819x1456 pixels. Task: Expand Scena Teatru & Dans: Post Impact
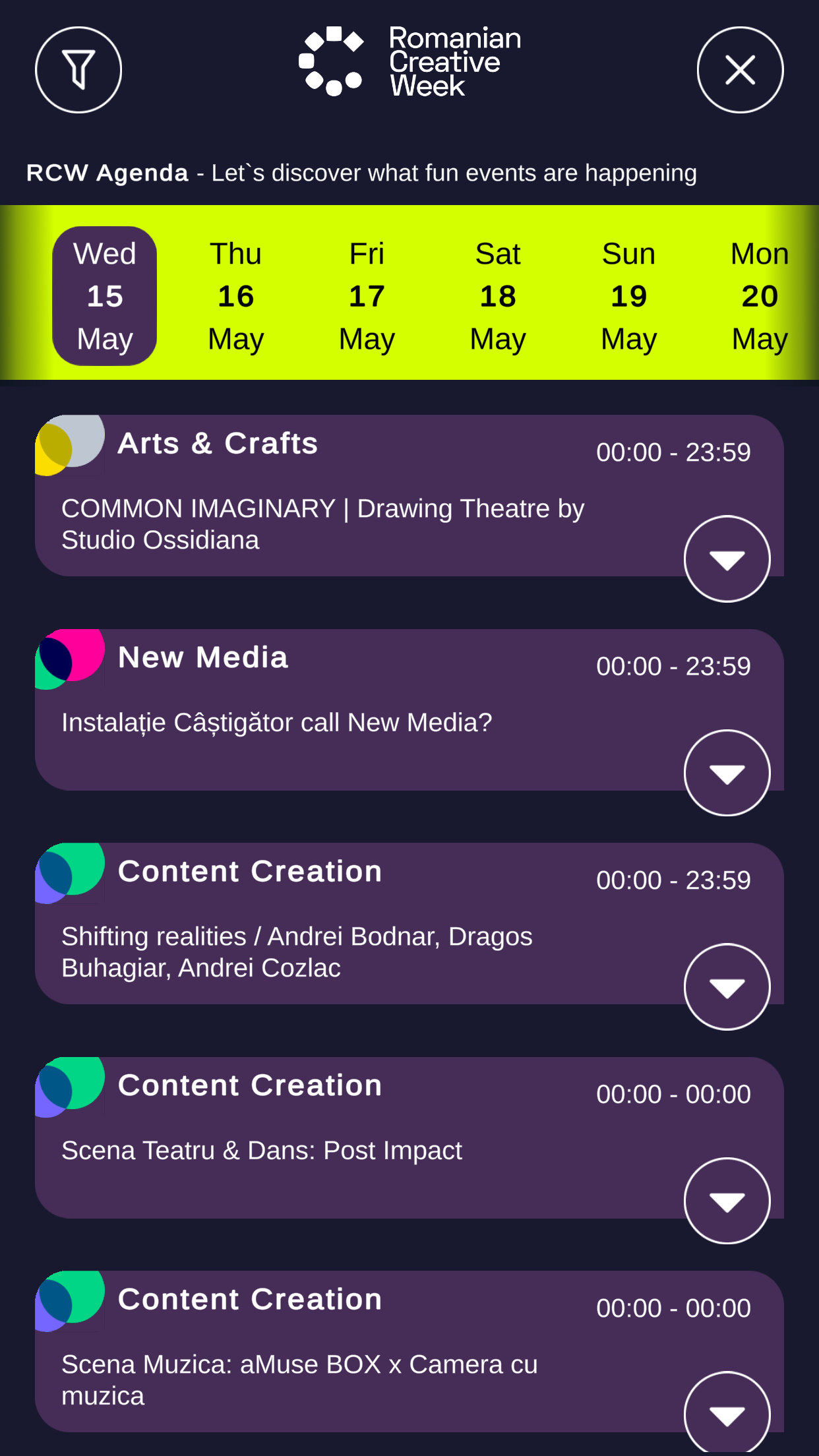click(727, 1201)
